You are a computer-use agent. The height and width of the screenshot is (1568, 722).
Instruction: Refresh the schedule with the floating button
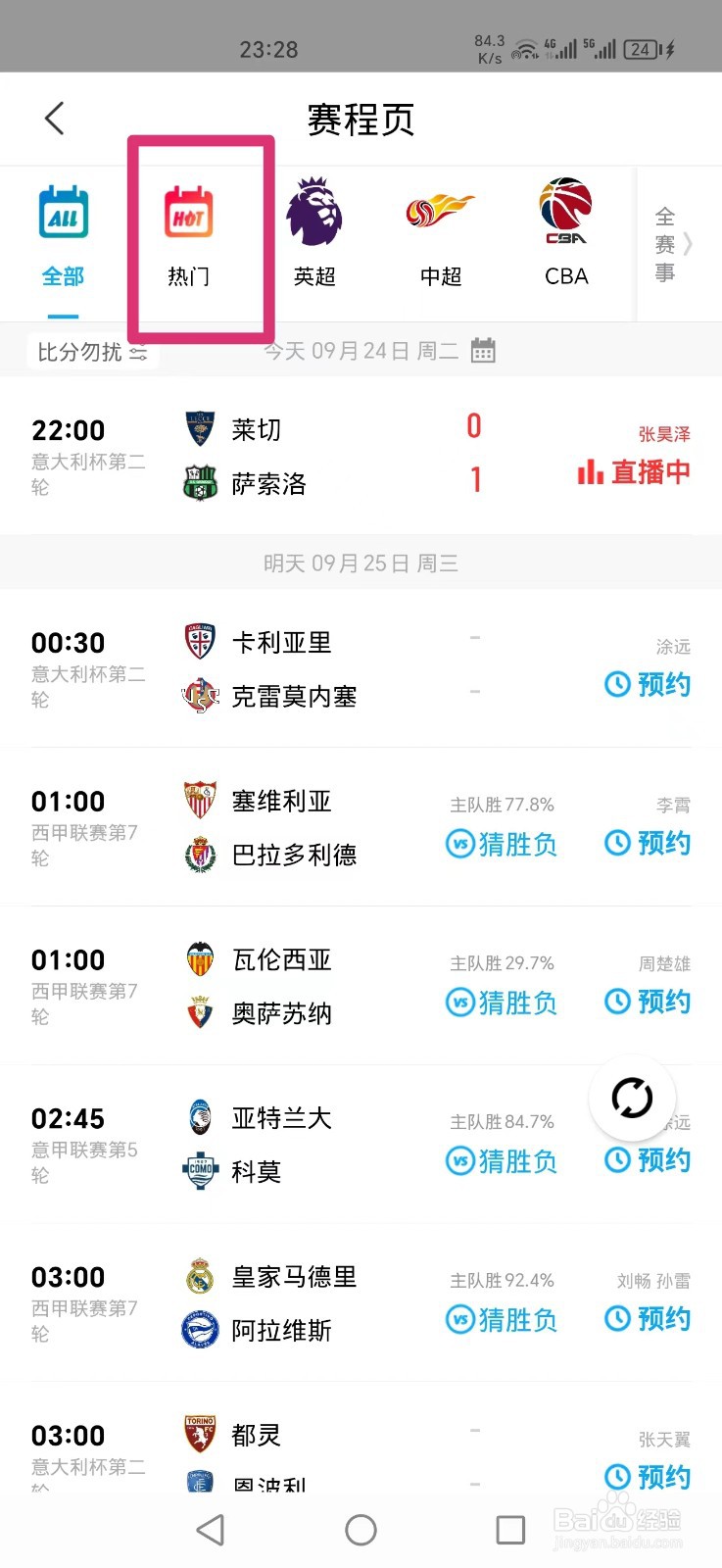click(632, 1098)
